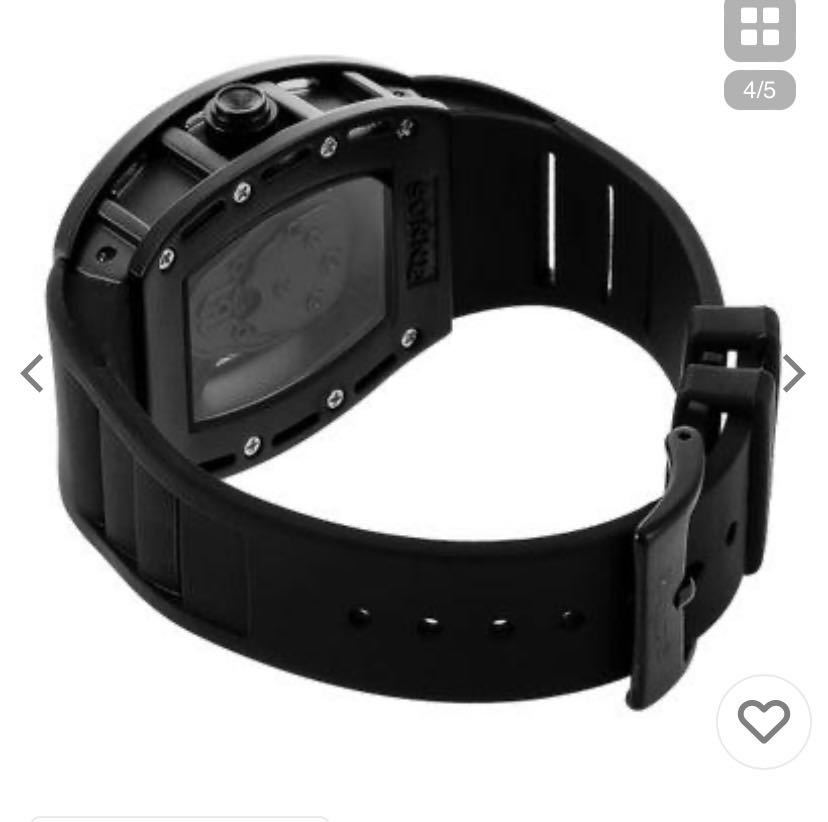Go to the previous product image
This screenshot has width=828, height=822.
pyautogui.click(x=33, y=373)
